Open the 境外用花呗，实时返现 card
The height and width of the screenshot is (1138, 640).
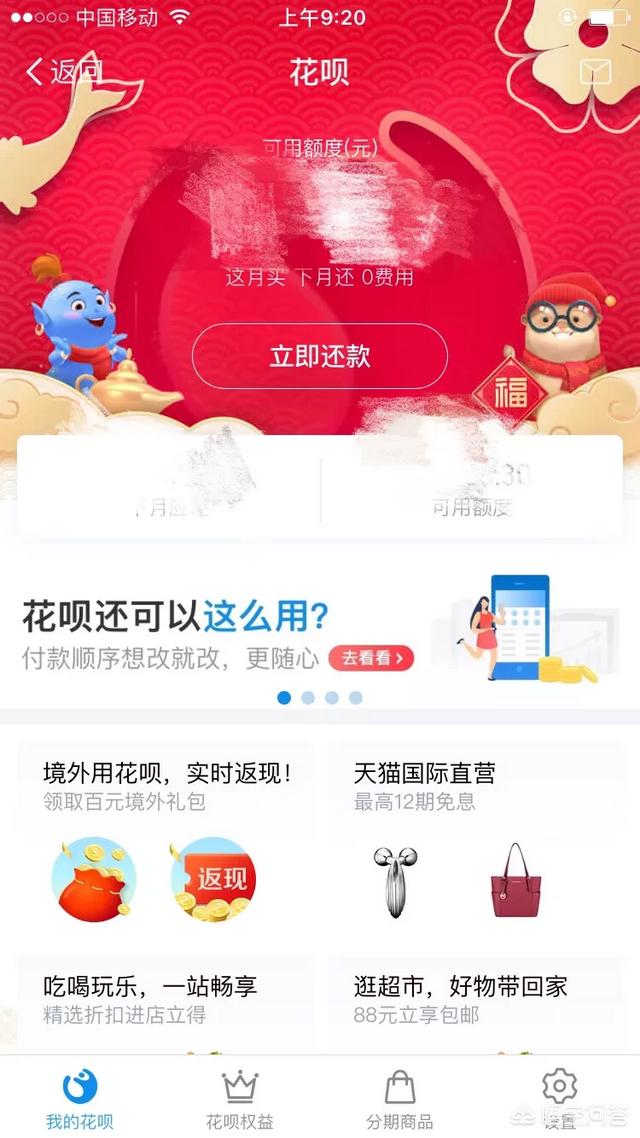click(x=166, y=840)
